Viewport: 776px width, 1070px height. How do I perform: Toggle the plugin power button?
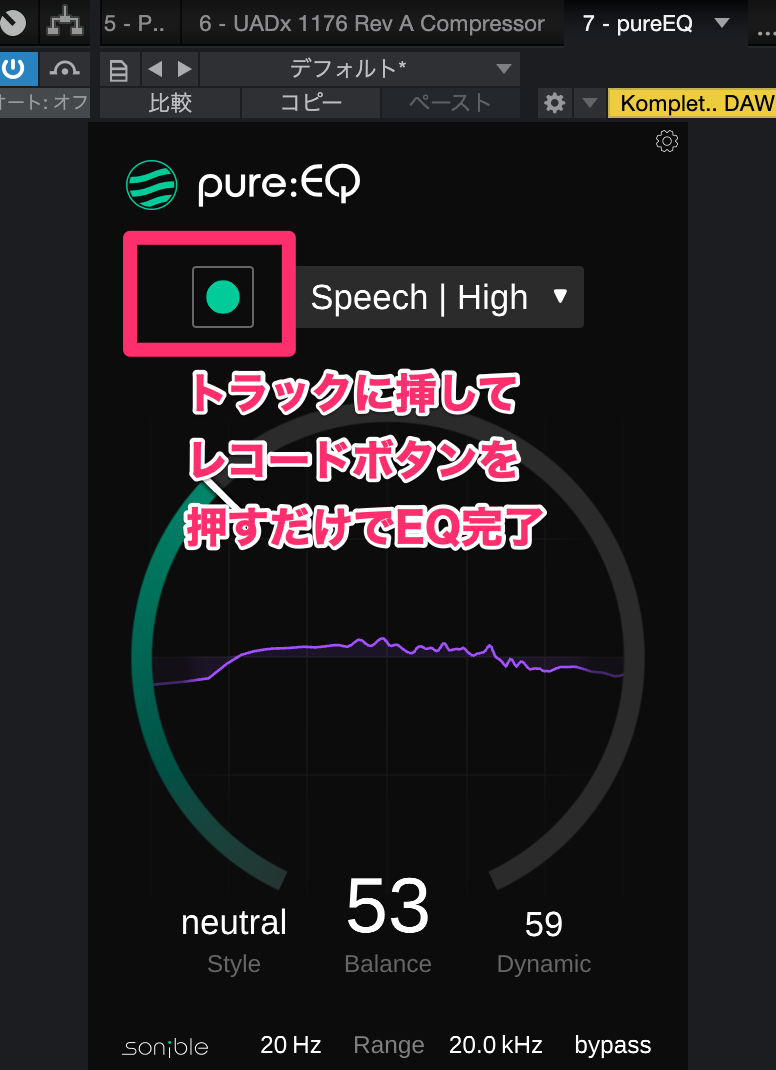click(14, 69)
